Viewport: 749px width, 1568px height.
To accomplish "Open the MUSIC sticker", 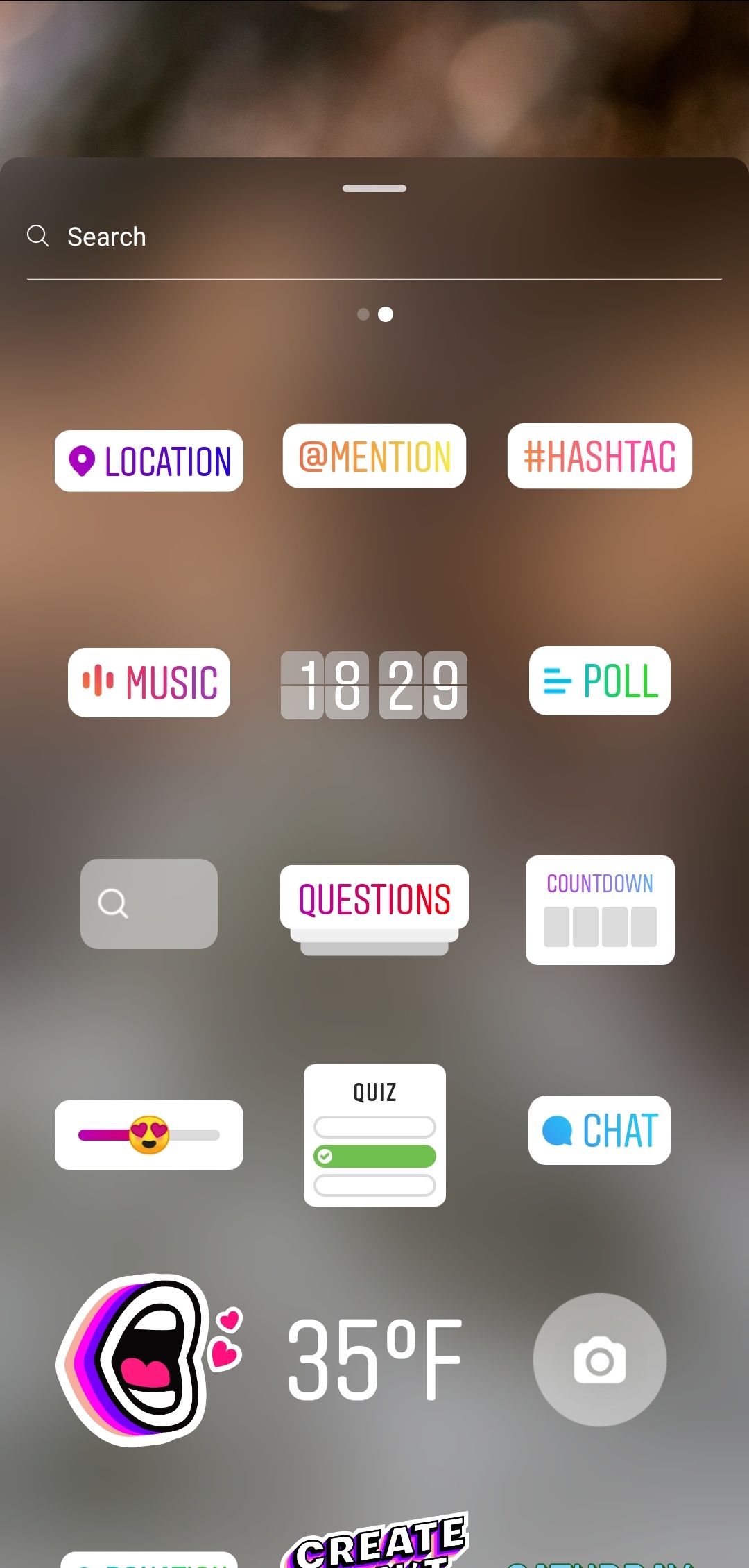I will 148,682.
